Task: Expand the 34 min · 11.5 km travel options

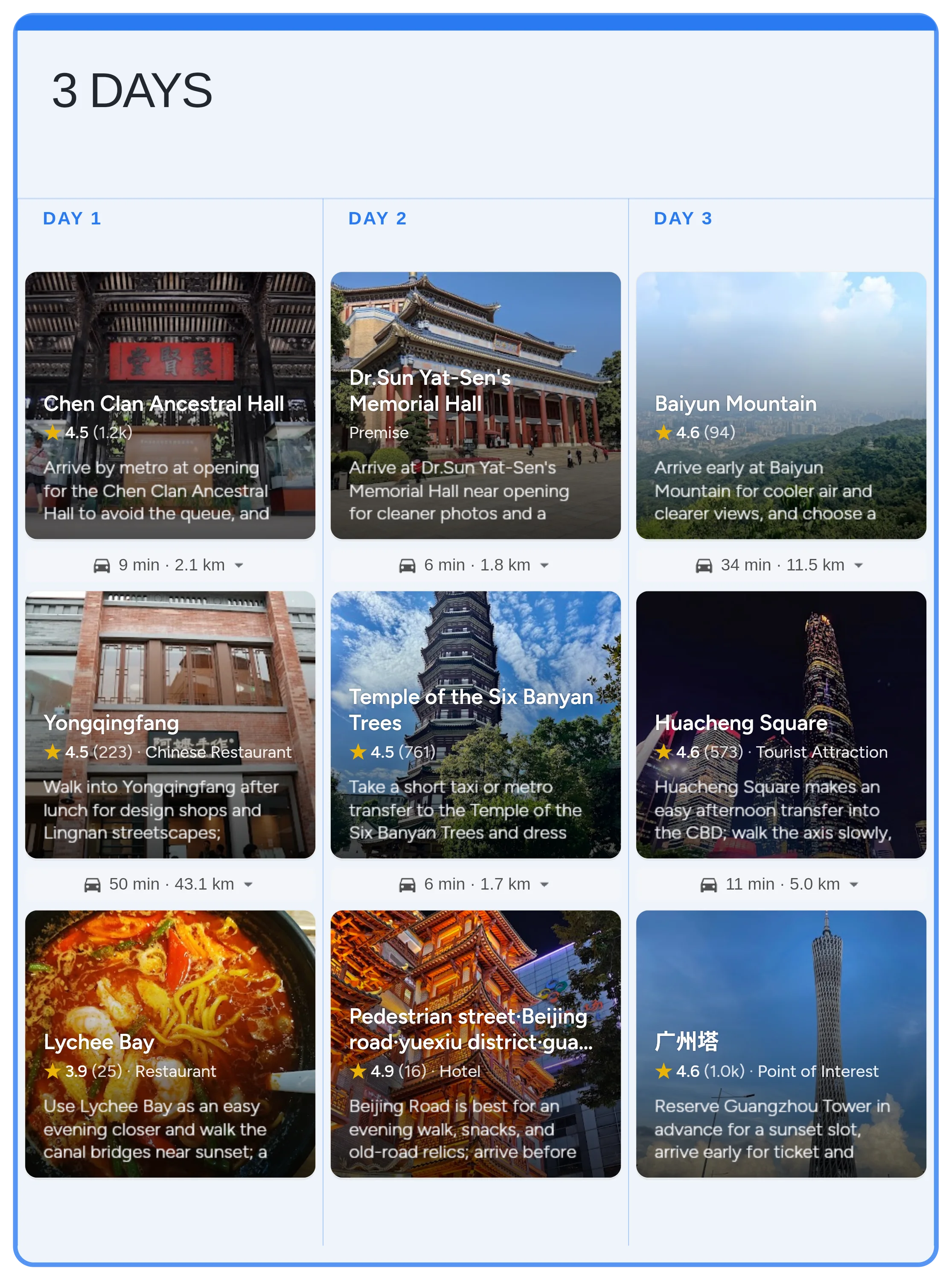Action: 858,565
